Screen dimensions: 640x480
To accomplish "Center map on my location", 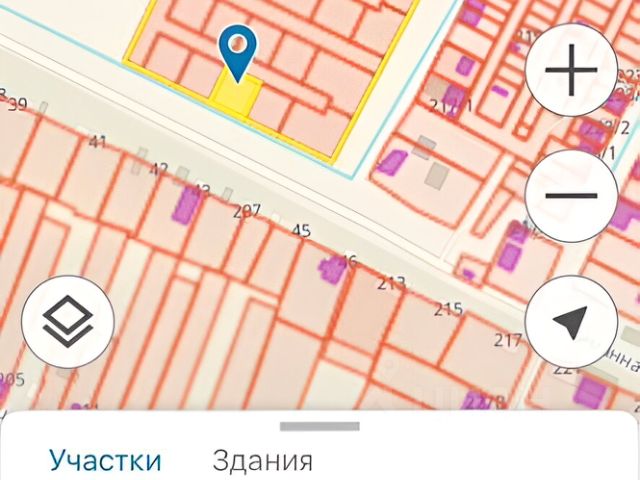I will (x=571, y=321).
